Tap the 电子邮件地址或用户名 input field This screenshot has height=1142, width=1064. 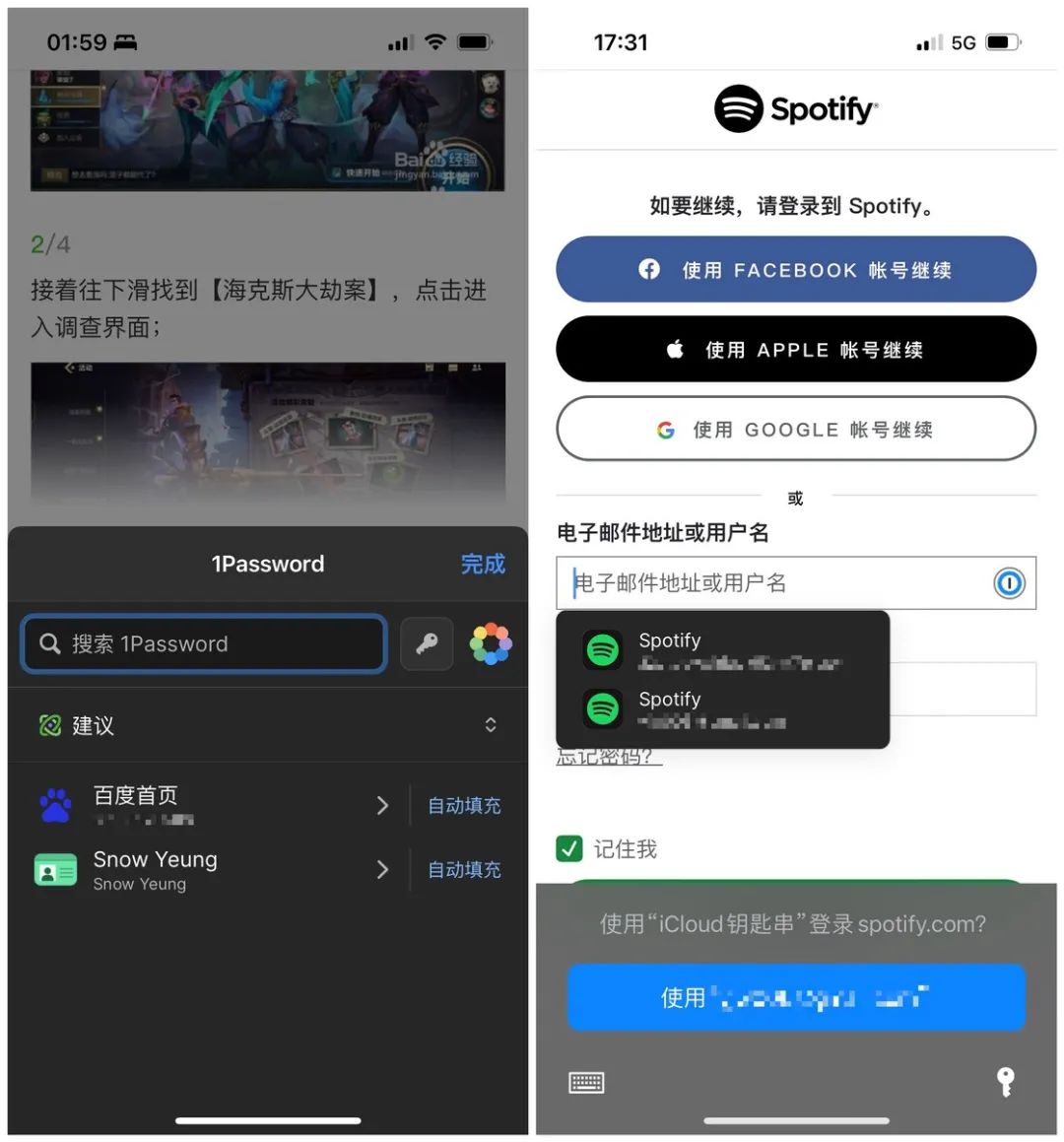click(768, 583)
